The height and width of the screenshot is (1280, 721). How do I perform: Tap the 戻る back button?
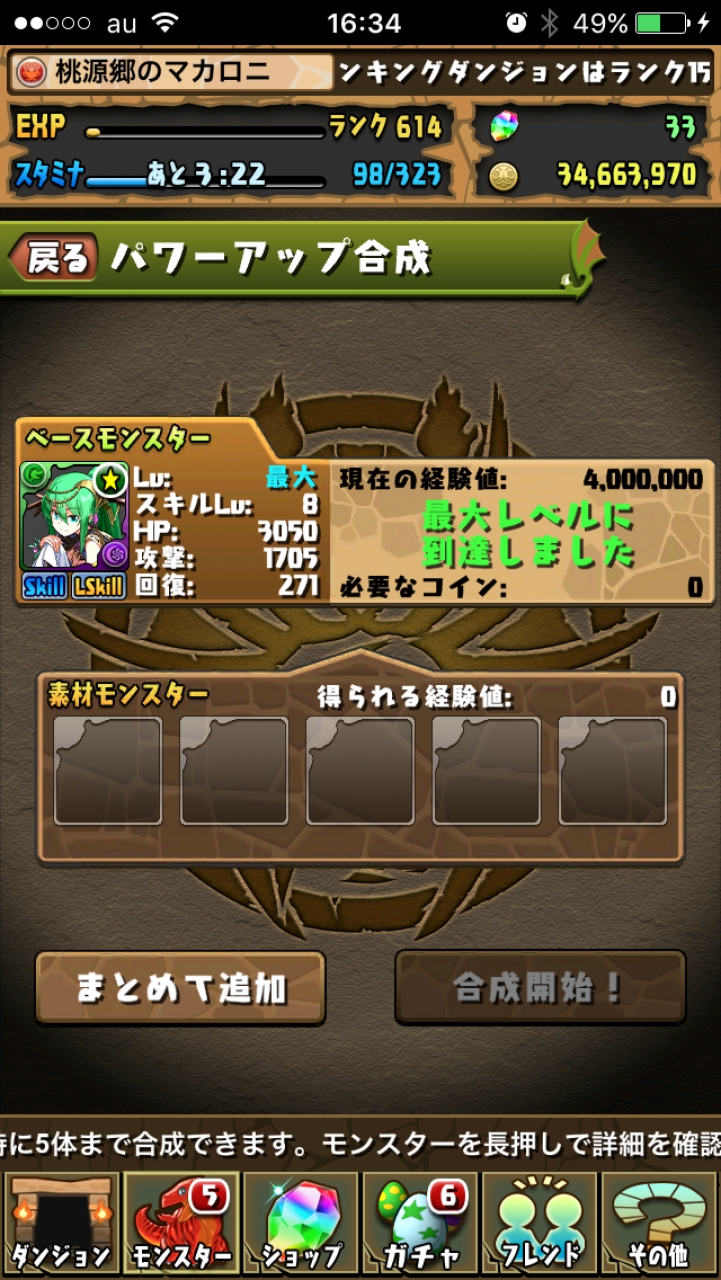[x=56, y=259]
